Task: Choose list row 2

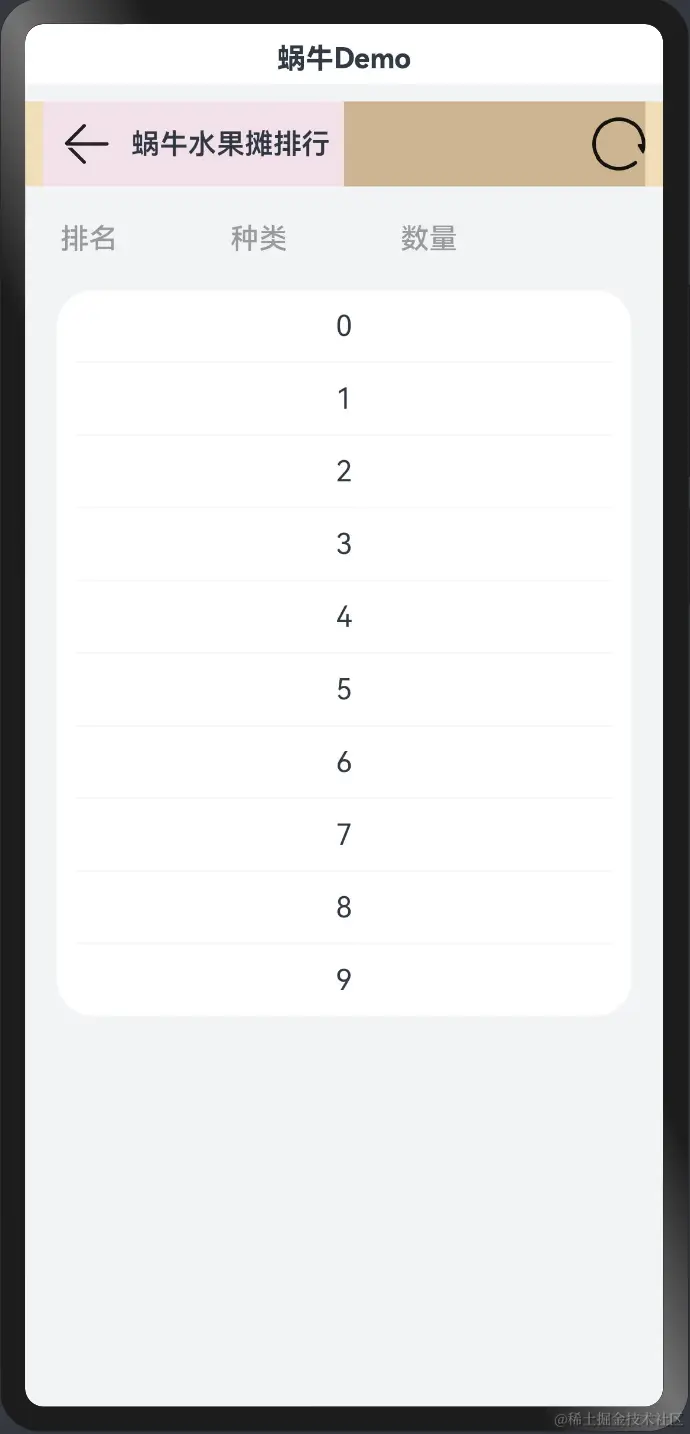Action: (344, 471)
